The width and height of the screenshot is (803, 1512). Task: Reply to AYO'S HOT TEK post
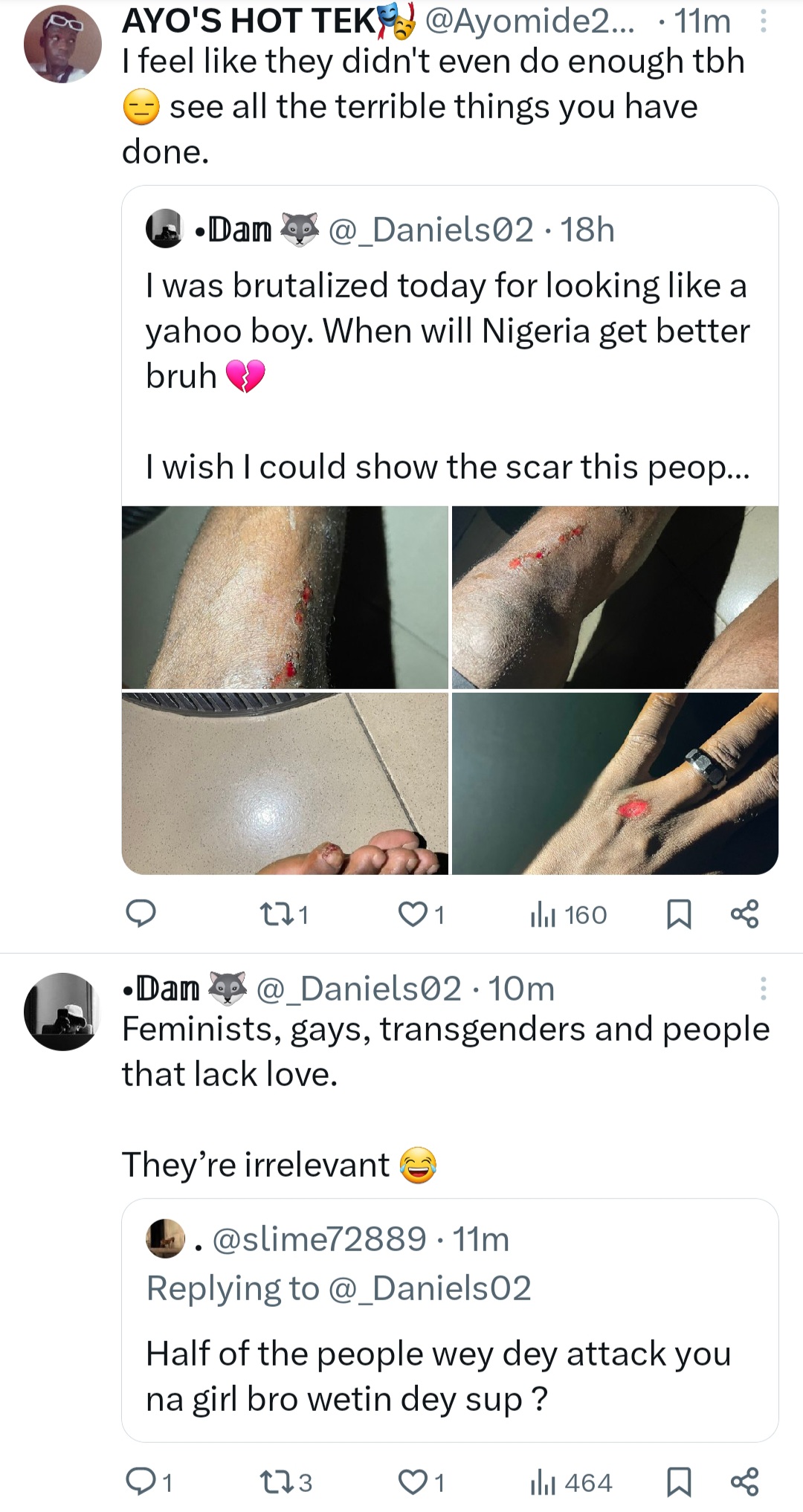click(140, 914)
